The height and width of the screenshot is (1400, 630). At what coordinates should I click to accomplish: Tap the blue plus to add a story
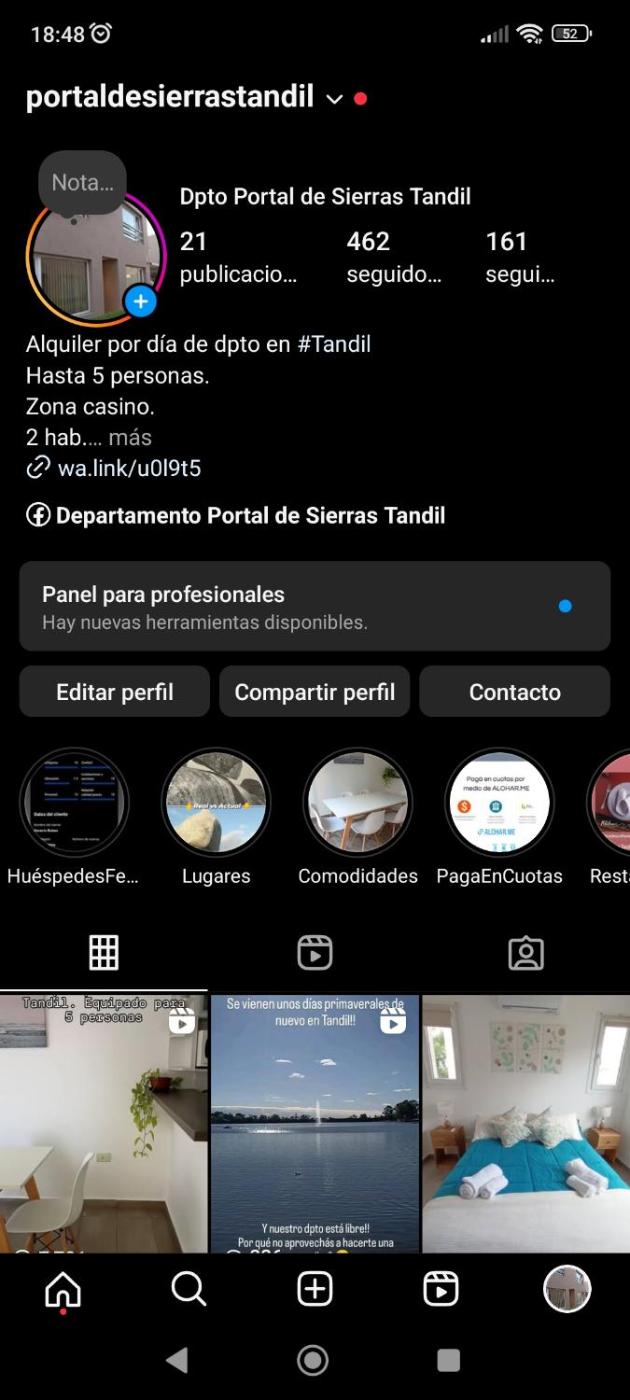point(141,301)
